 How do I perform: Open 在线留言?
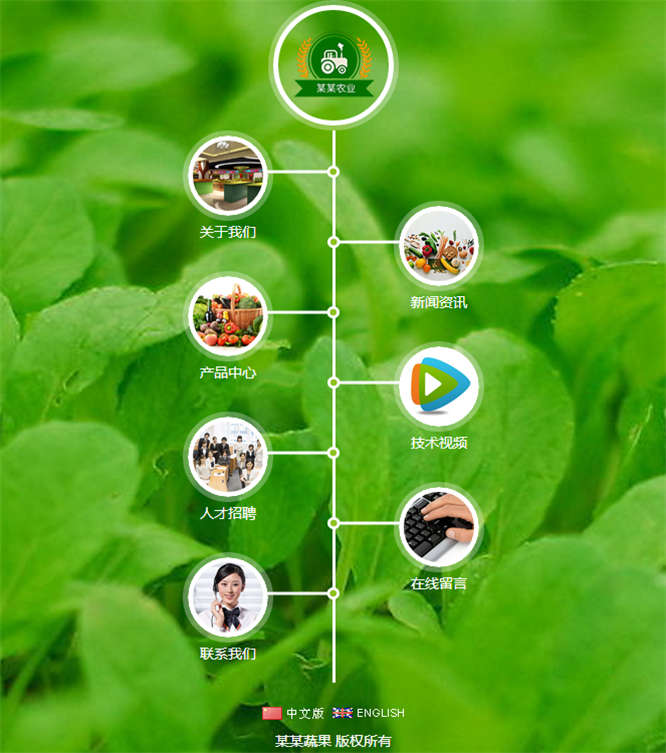click(x=439, y=527)
